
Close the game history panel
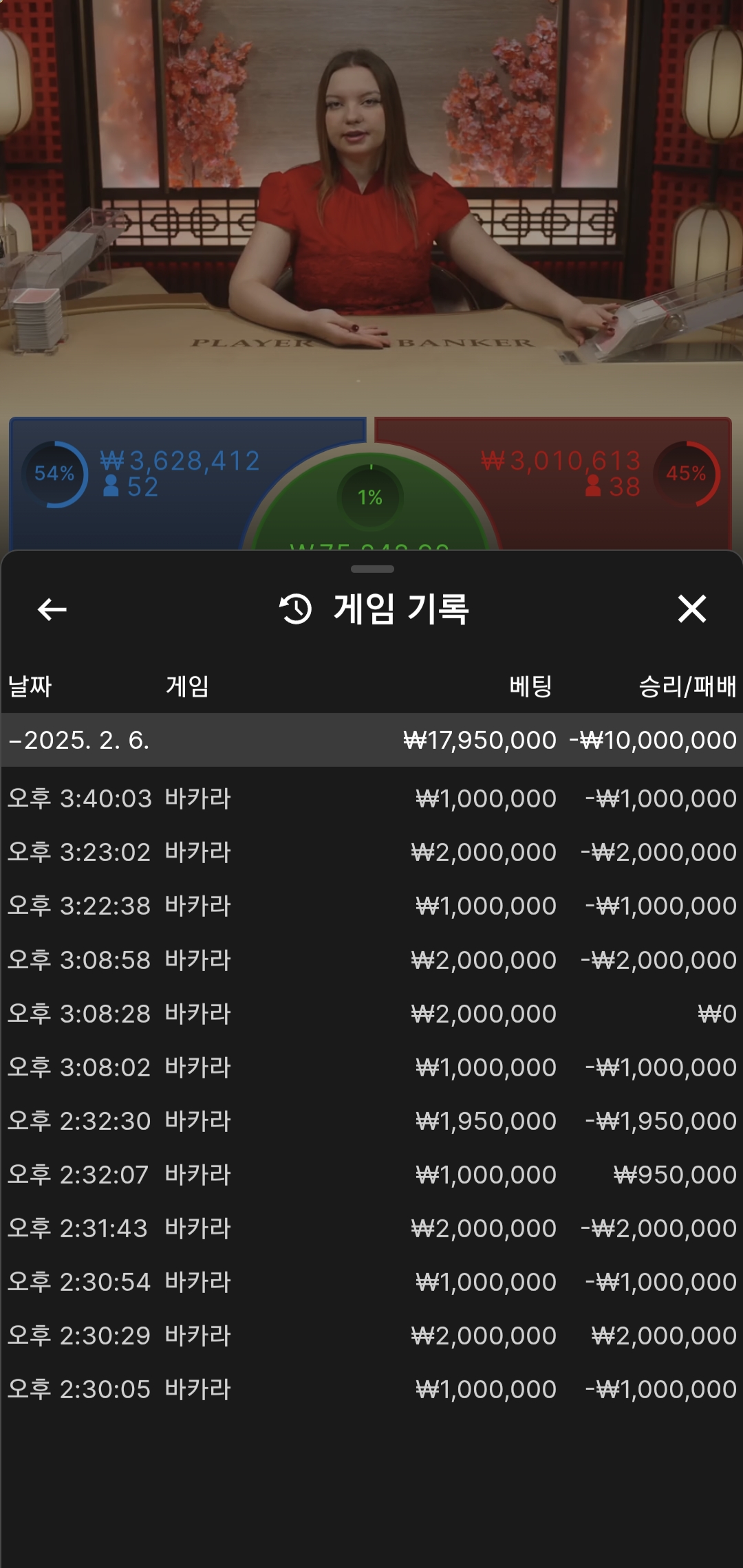(691, 609)
